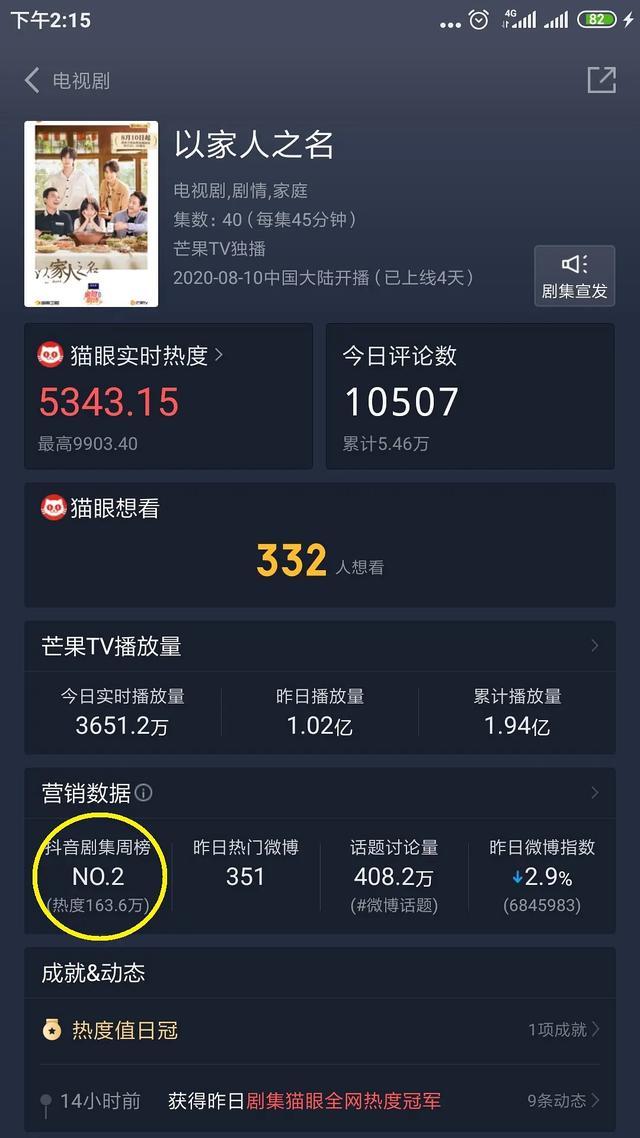Open 热度值日冠 achievements list
Image resolution: width=640 pixels, height=1138 pixels.
tap(564, 1029)
